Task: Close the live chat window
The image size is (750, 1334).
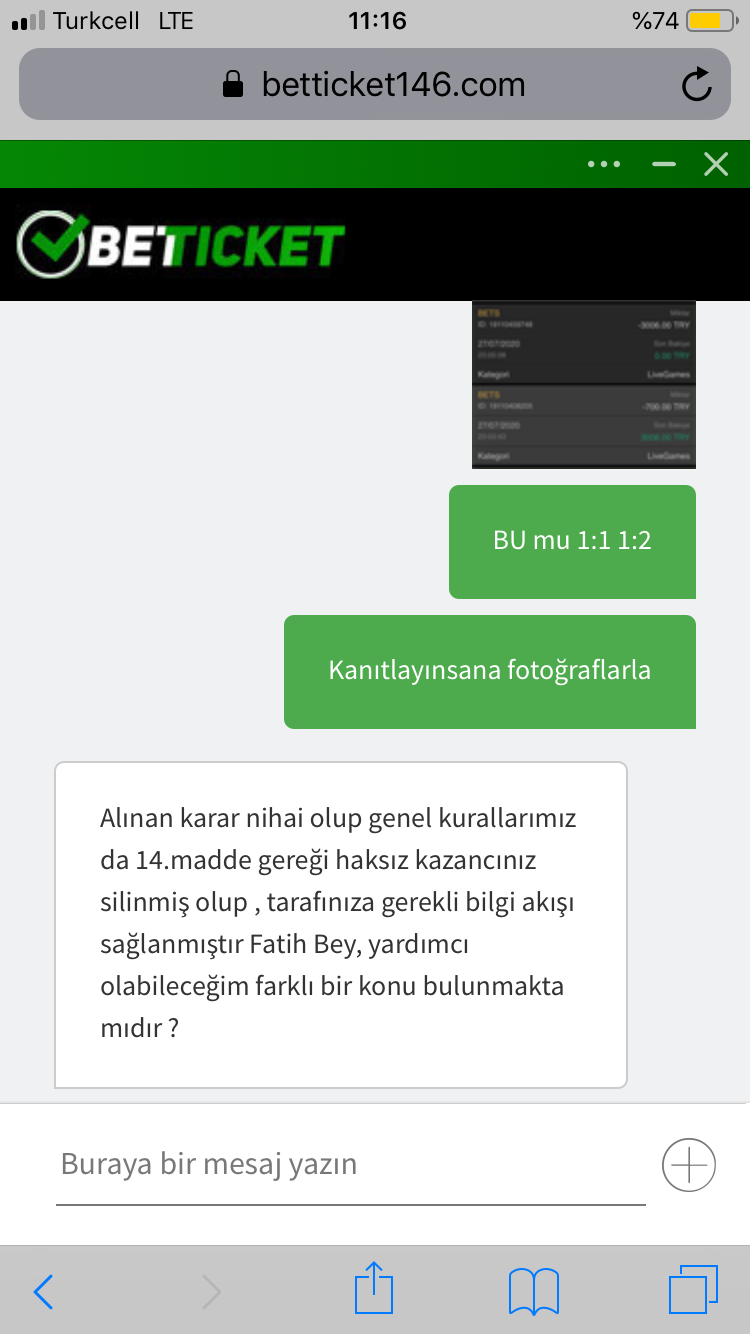Action: pos(716,164)
